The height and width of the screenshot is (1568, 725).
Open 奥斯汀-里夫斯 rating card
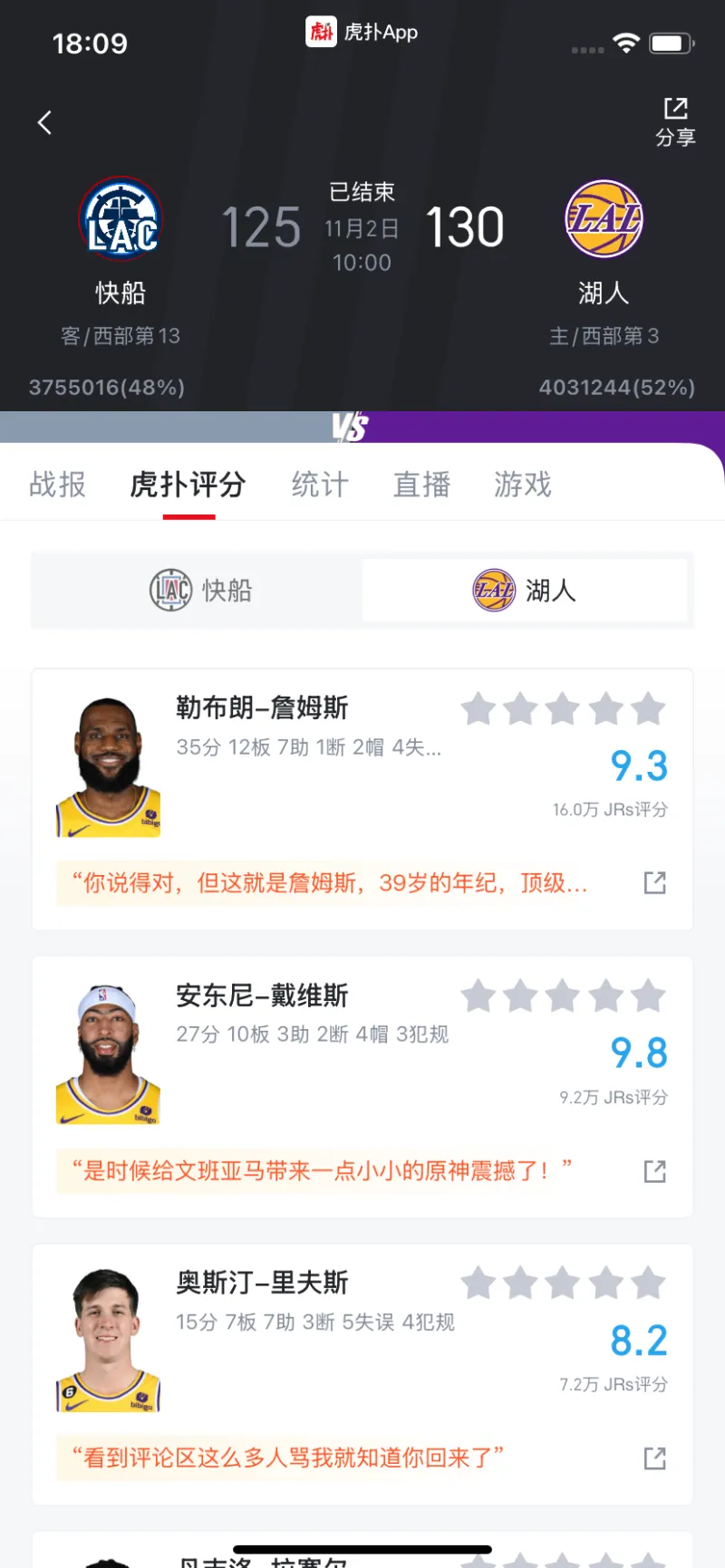pos(262,1284)
